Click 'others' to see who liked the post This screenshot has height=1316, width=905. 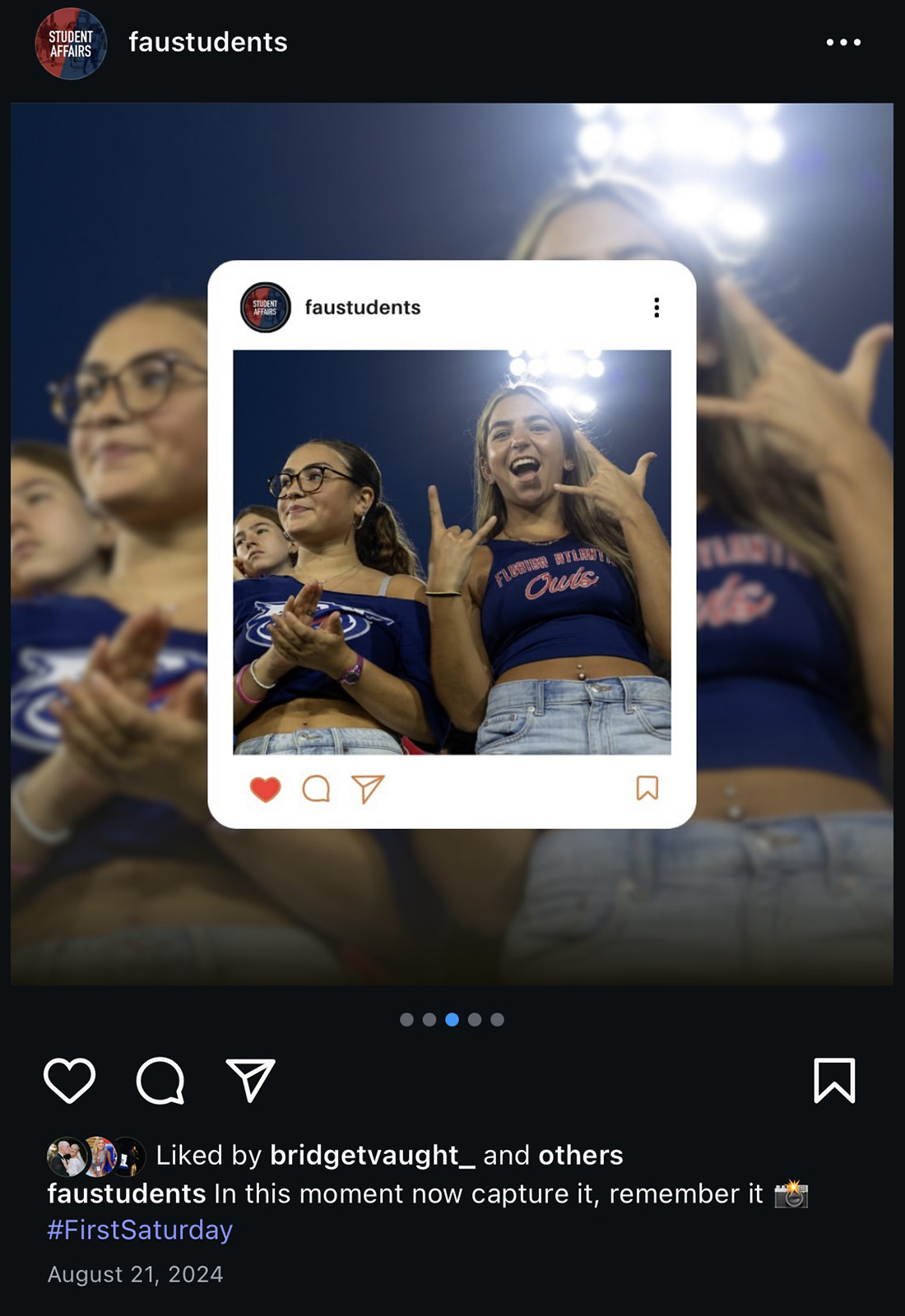coord(580,1155)
